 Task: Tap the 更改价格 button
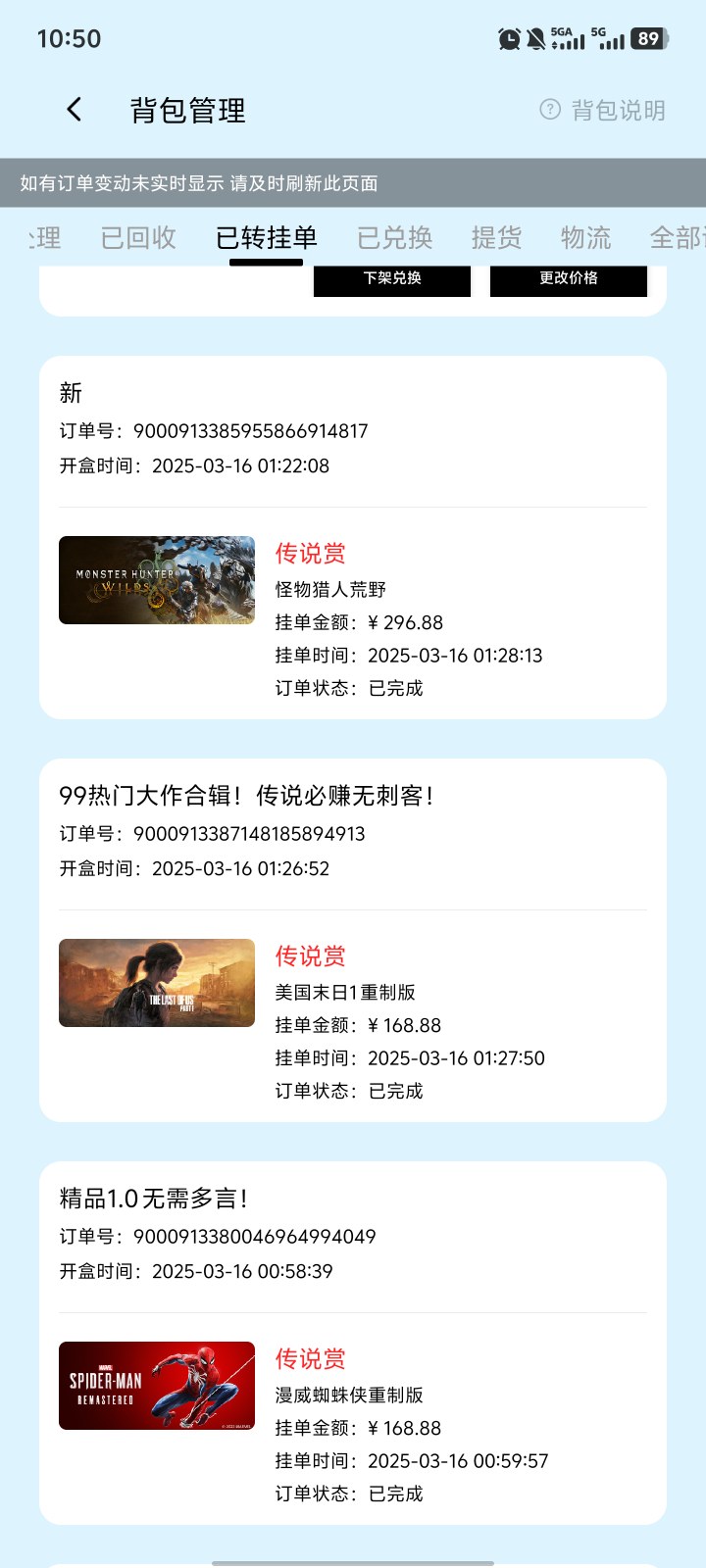(569, 279)
